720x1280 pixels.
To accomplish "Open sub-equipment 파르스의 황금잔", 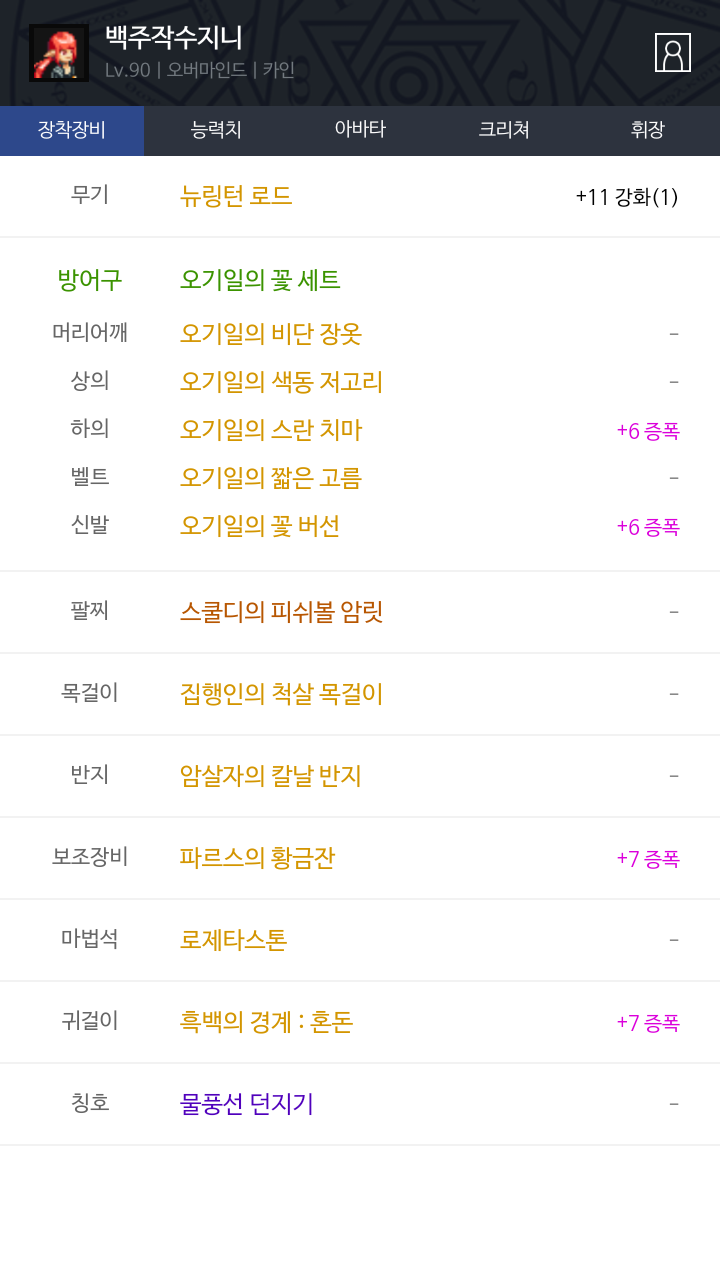I will [x=258, y=858].
